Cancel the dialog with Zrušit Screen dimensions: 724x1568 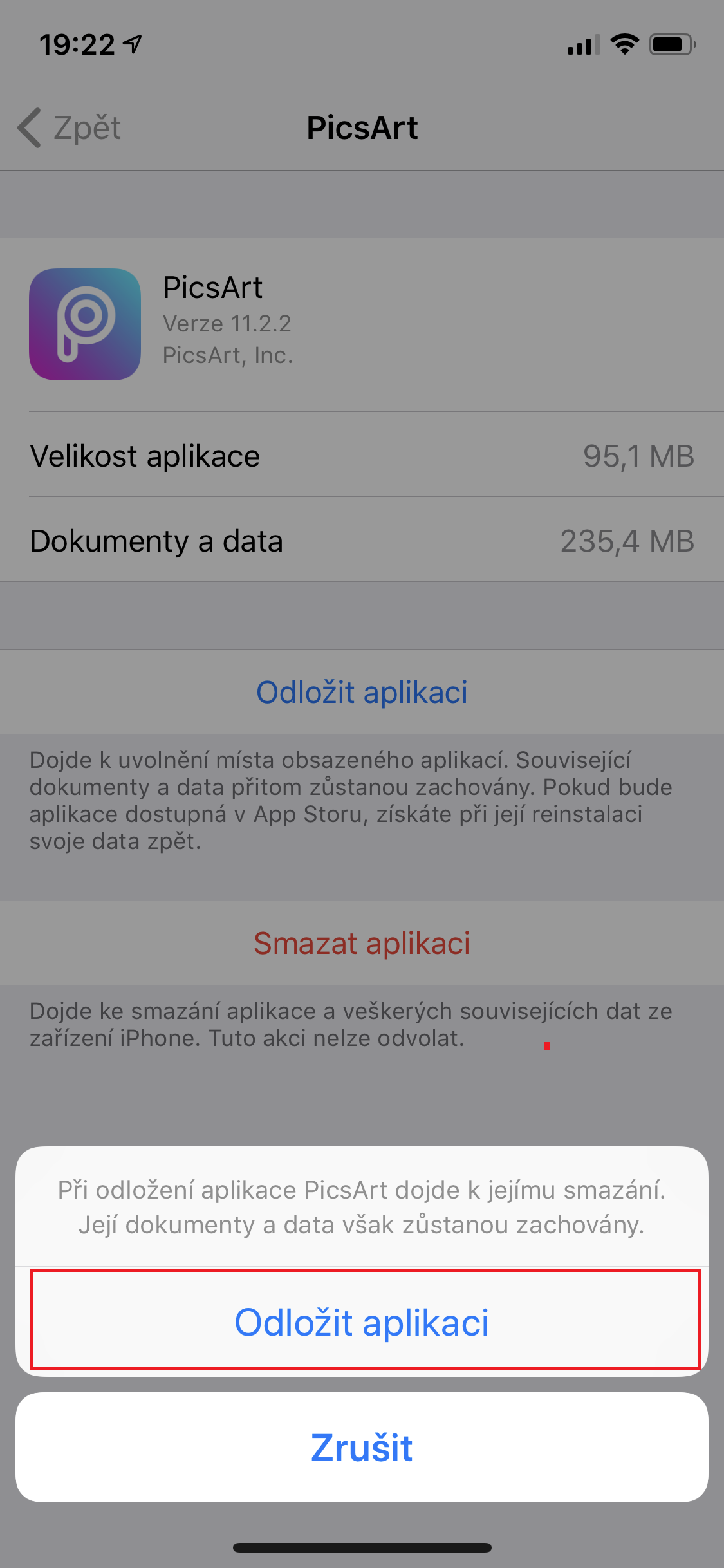click(362, 1448)
